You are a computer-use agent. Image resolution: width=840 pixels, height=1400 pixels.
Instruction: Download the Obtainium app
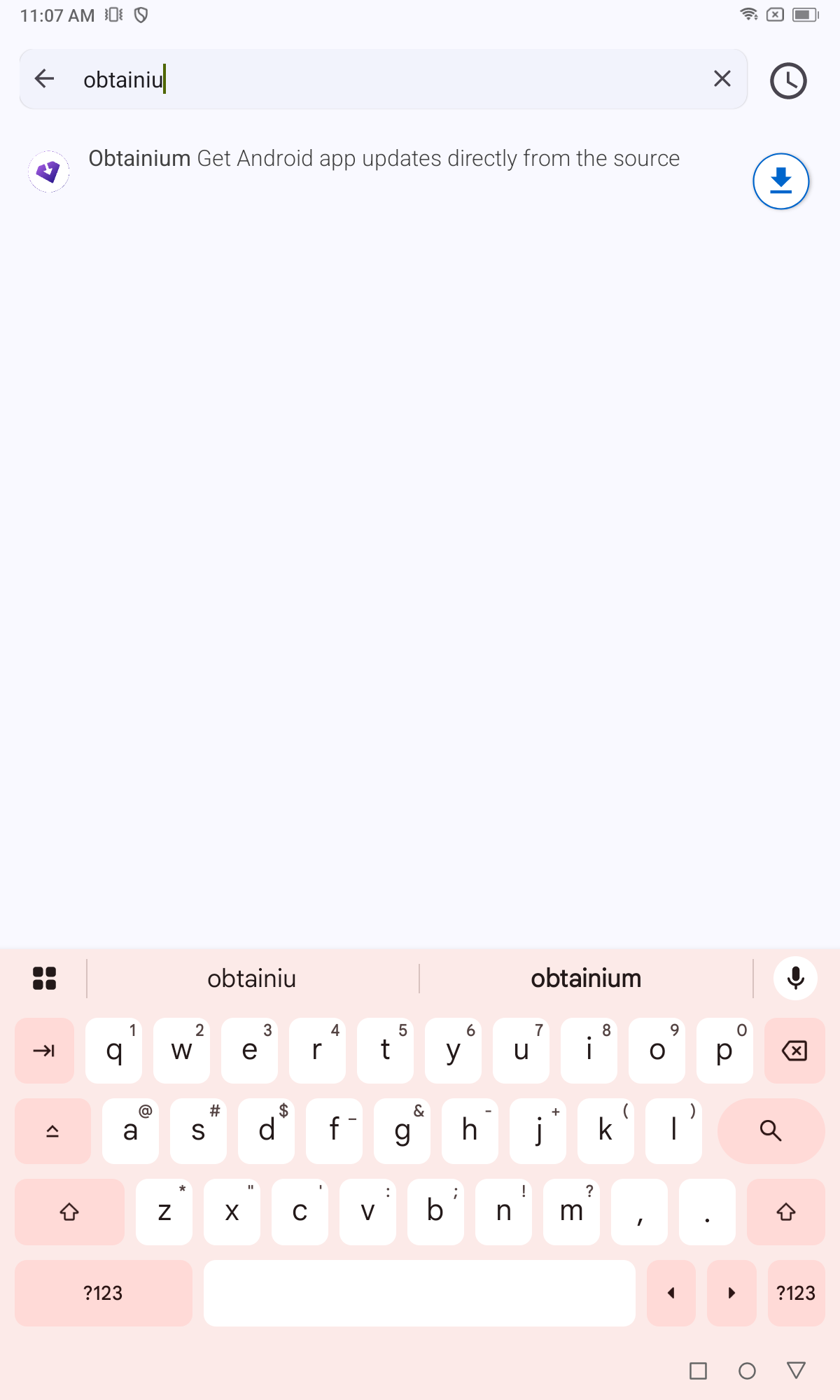pos(780,181)
